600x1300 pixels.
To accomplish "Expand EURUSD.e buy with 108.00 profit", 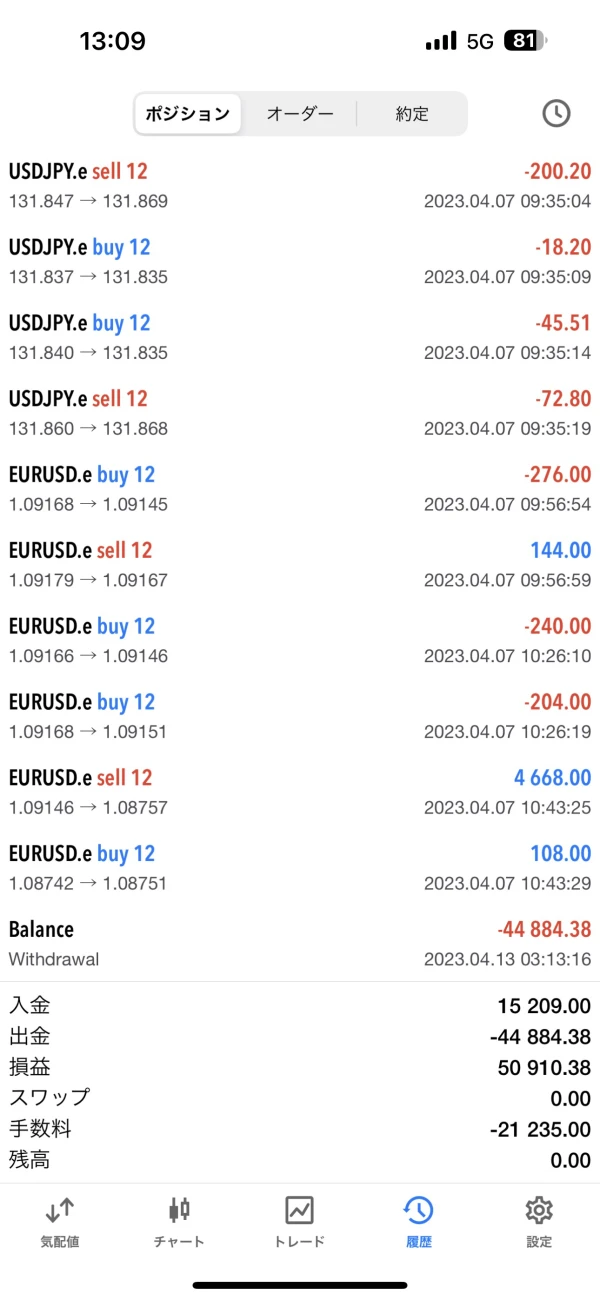I will [300, 868].
